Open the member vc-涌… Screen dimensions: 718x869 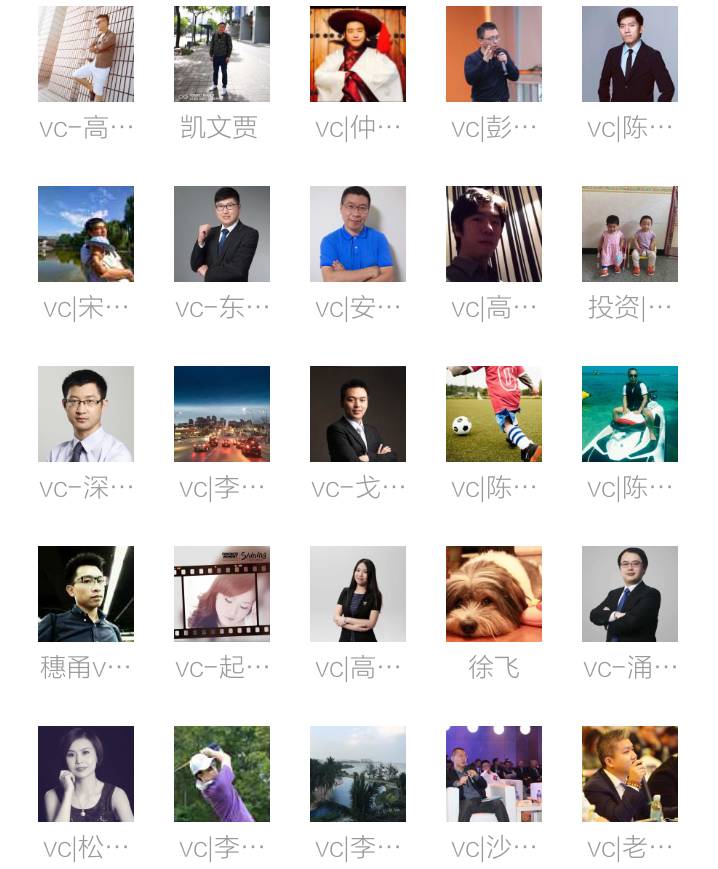click(x=629, y=594)
